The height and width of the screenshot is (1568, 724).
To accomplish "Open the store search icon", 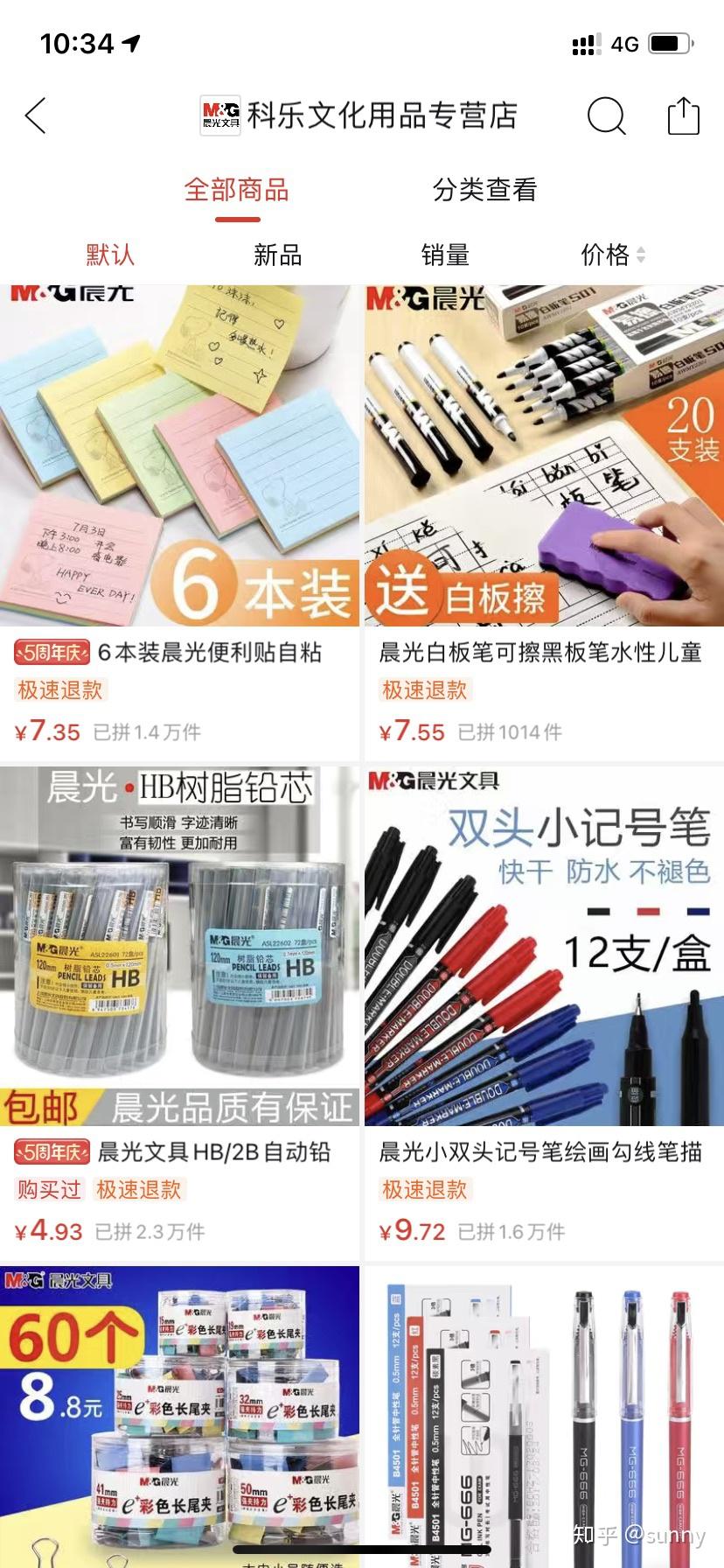I will coord(606,115).
